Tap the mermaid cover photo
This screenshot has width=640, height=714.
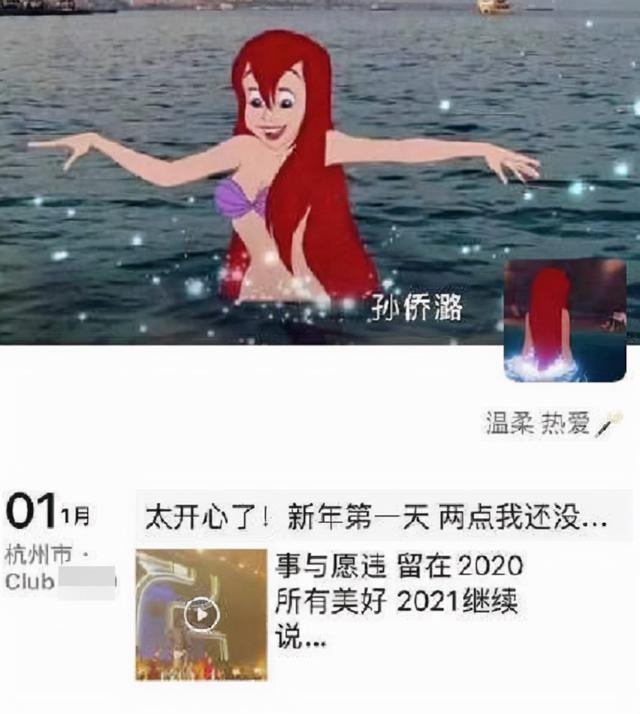pyautogui.click(x=320, y=173)
